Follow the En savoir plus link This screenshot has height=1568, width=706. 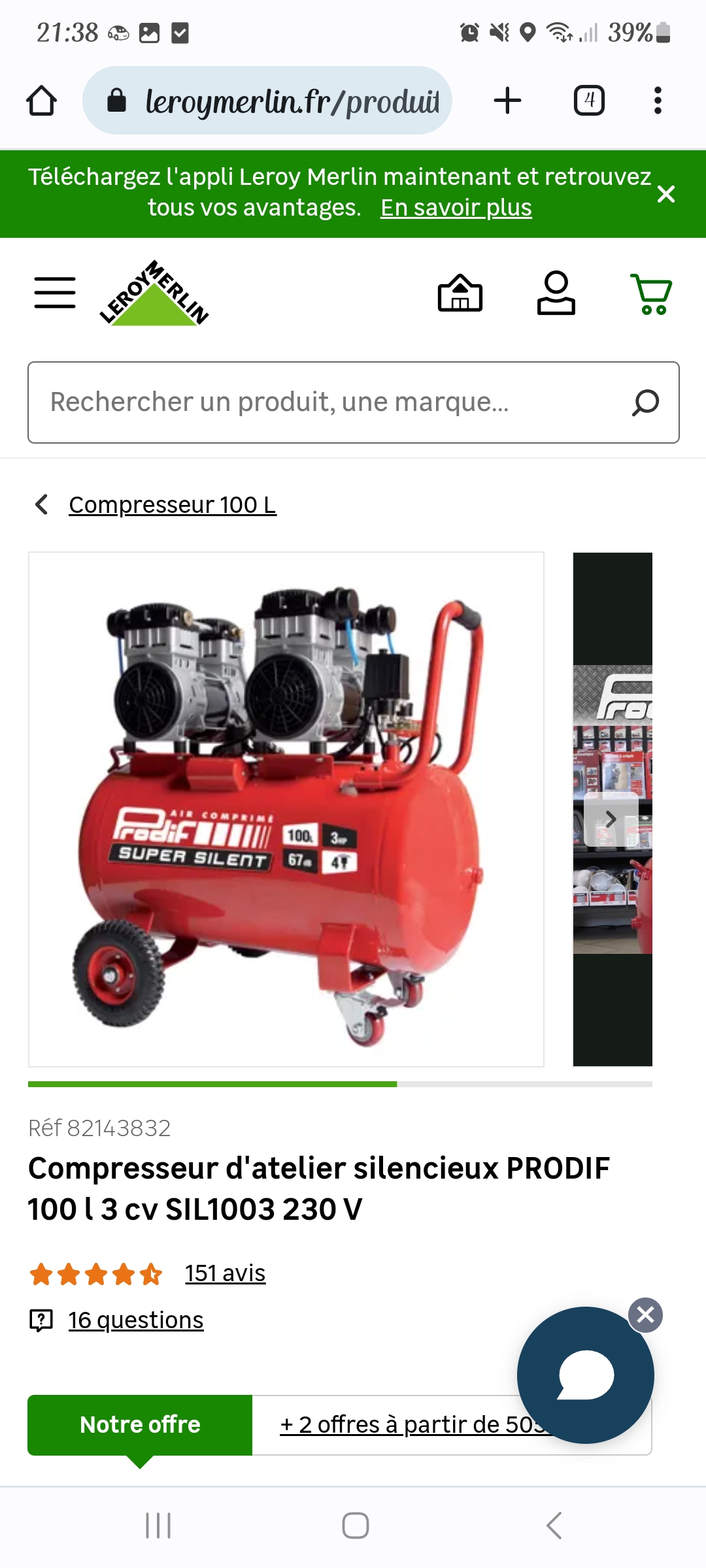coord(456,208)
